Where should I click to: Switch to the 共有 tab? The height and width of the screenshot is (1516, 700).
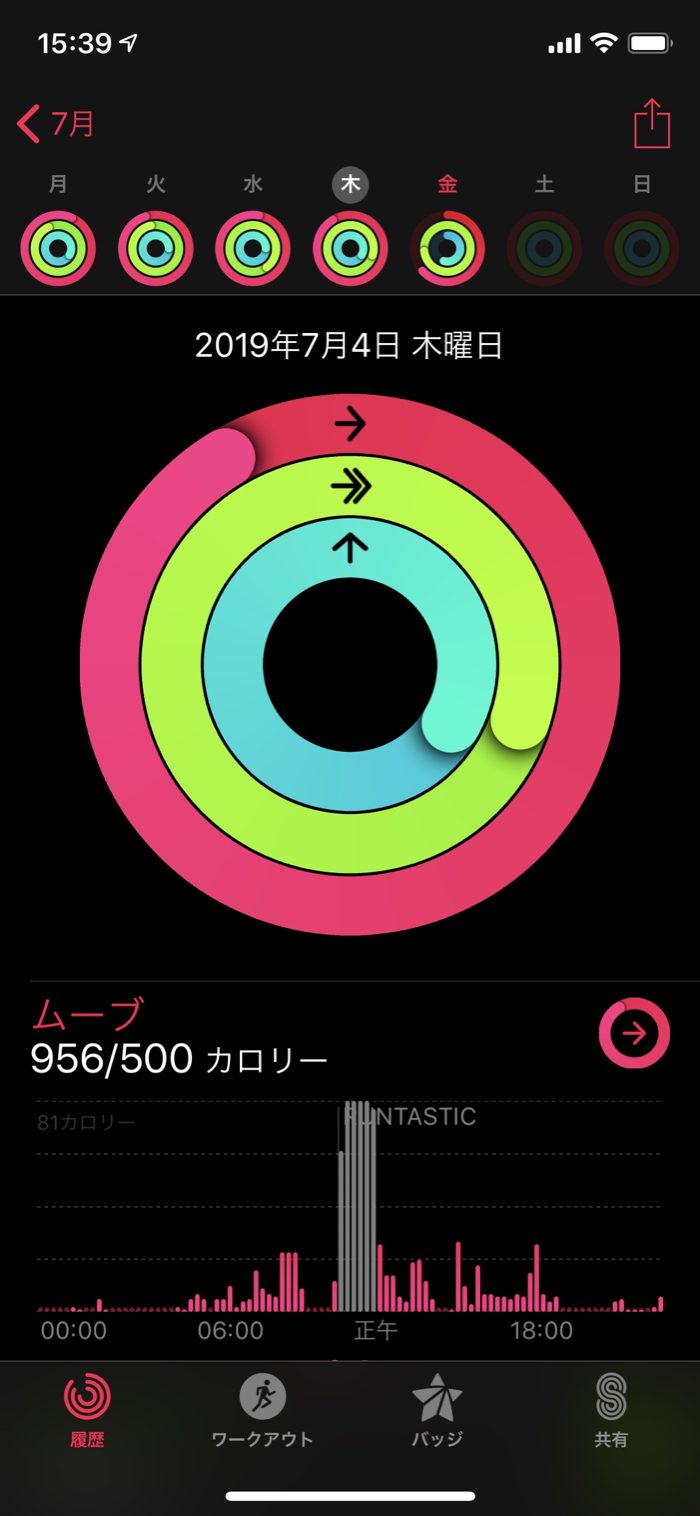pos(611,1408)
